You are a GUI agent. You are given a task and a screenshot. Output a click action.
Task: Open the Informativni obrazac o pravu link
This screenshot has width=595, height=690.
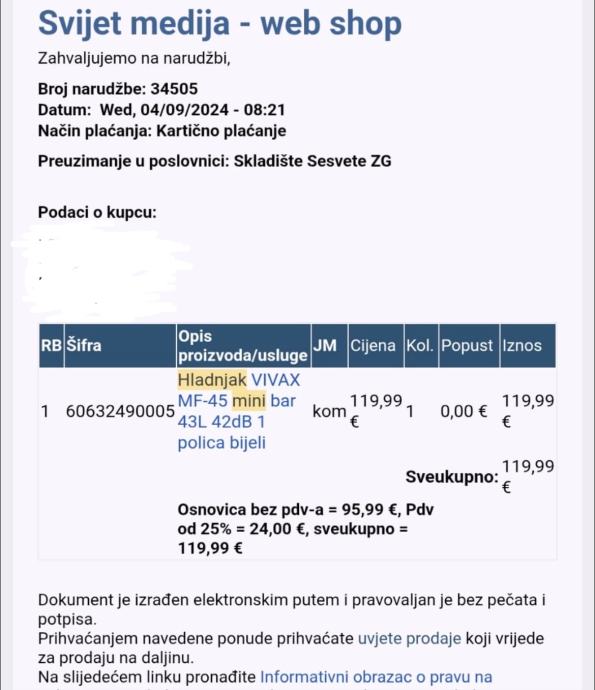(376, 676)
